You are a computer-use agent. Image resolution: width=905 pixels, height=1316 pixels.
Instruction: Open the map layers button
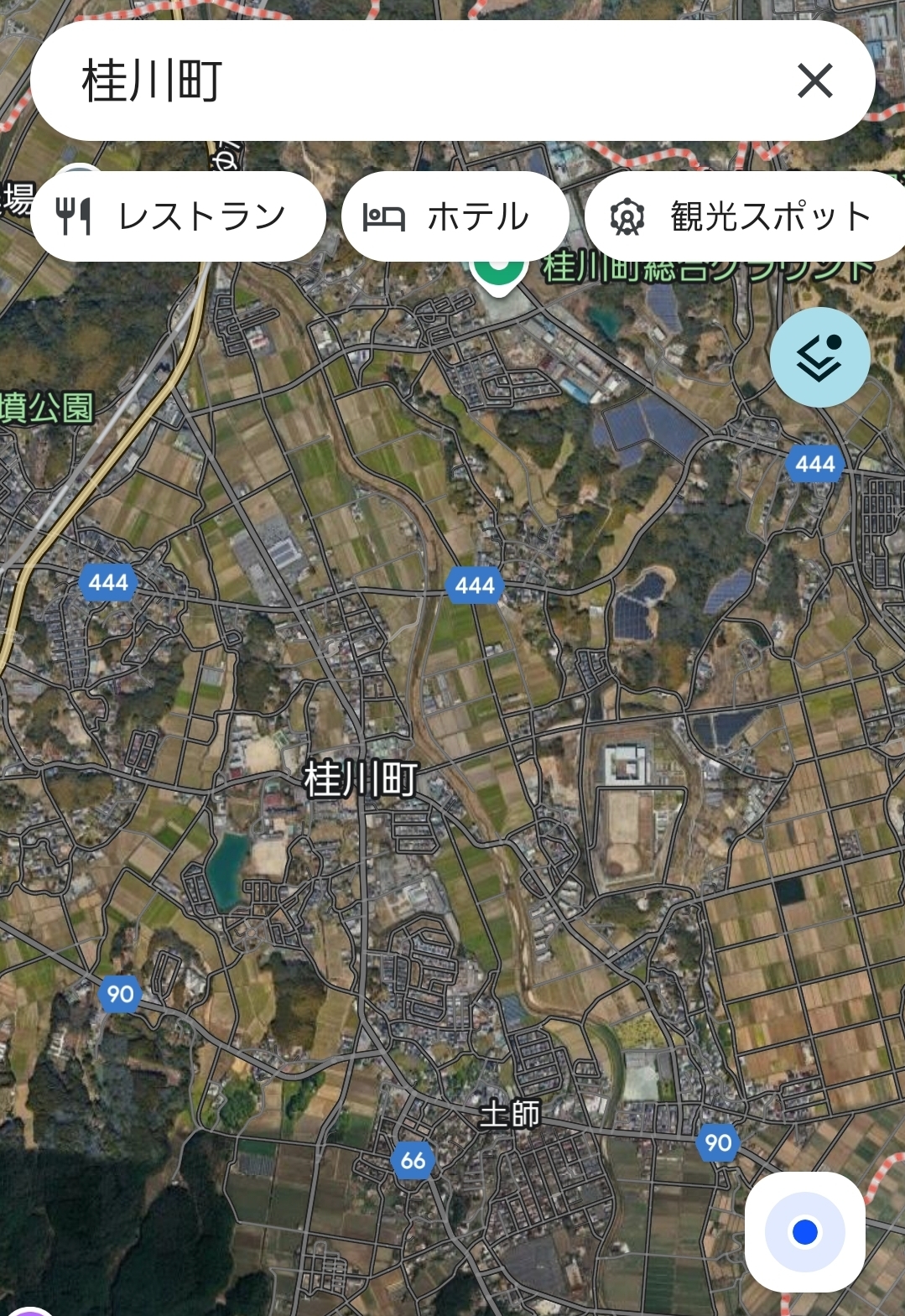(819, 357)
